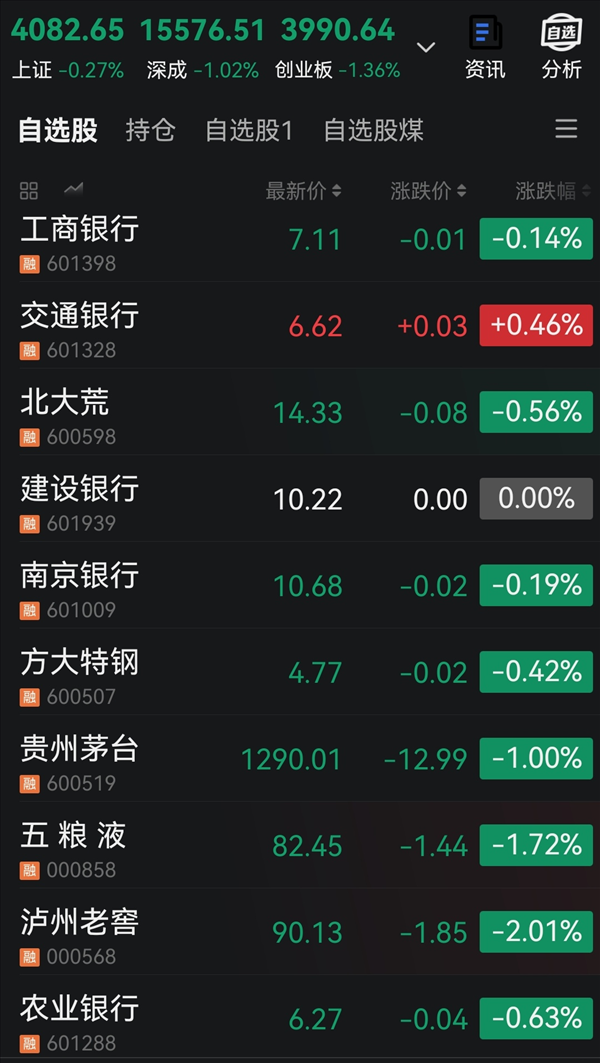Open the 交通银行 stock details
This screenshot has width=600, height=1063.
point(300,326)
